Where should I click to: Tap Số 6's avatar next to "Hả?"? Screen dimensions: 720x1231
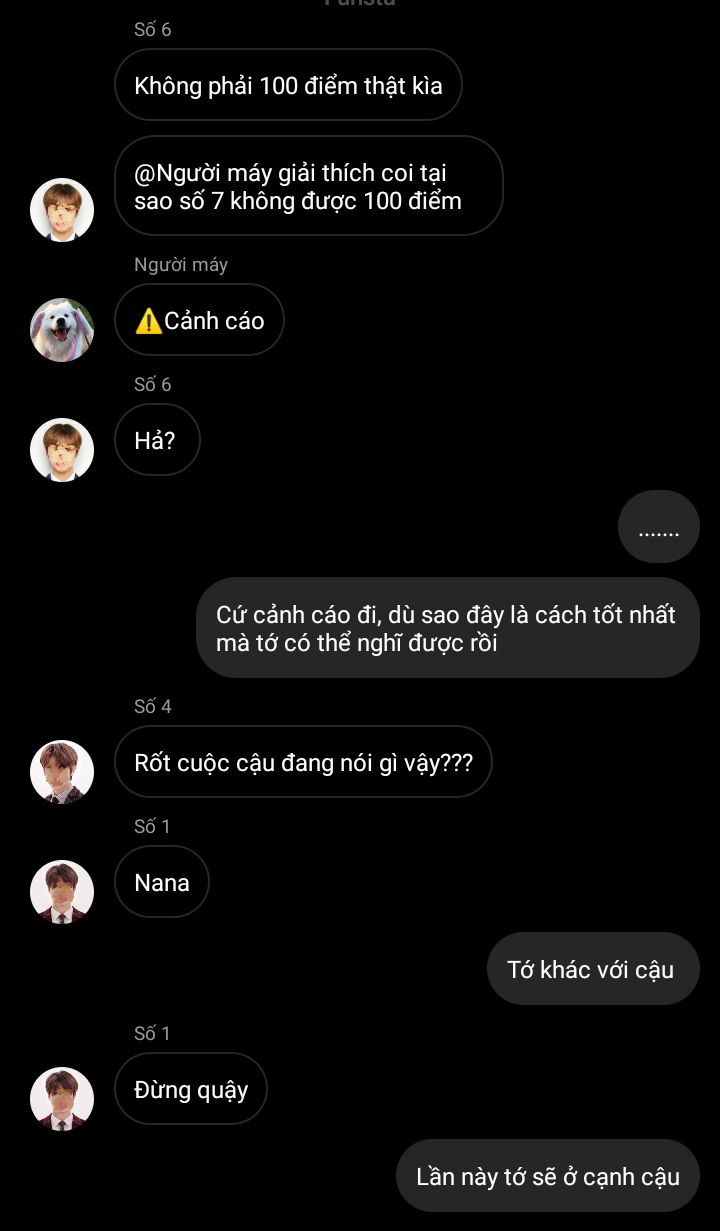[62, 449]
